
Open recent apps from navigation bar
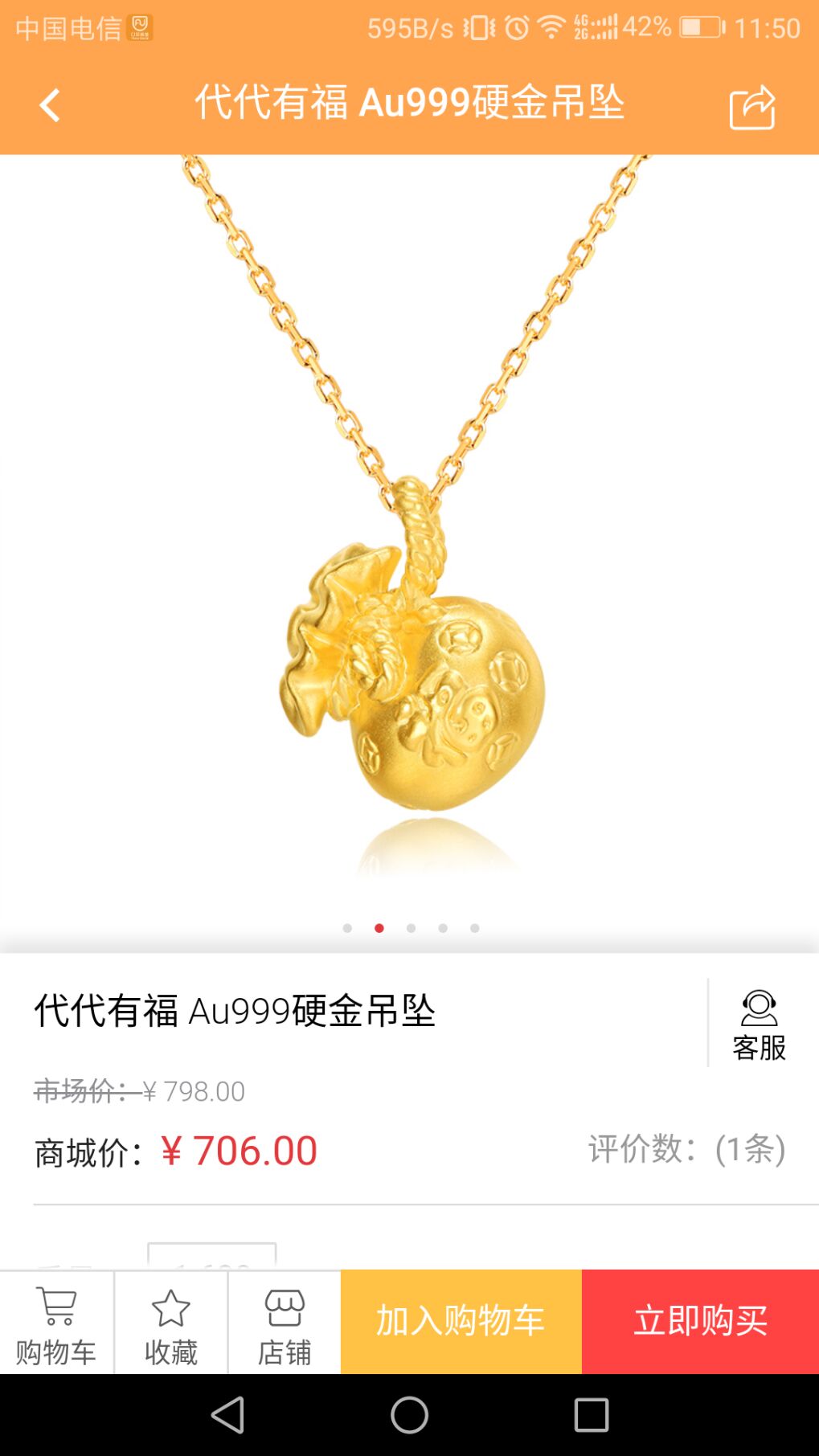[592, 1414]
